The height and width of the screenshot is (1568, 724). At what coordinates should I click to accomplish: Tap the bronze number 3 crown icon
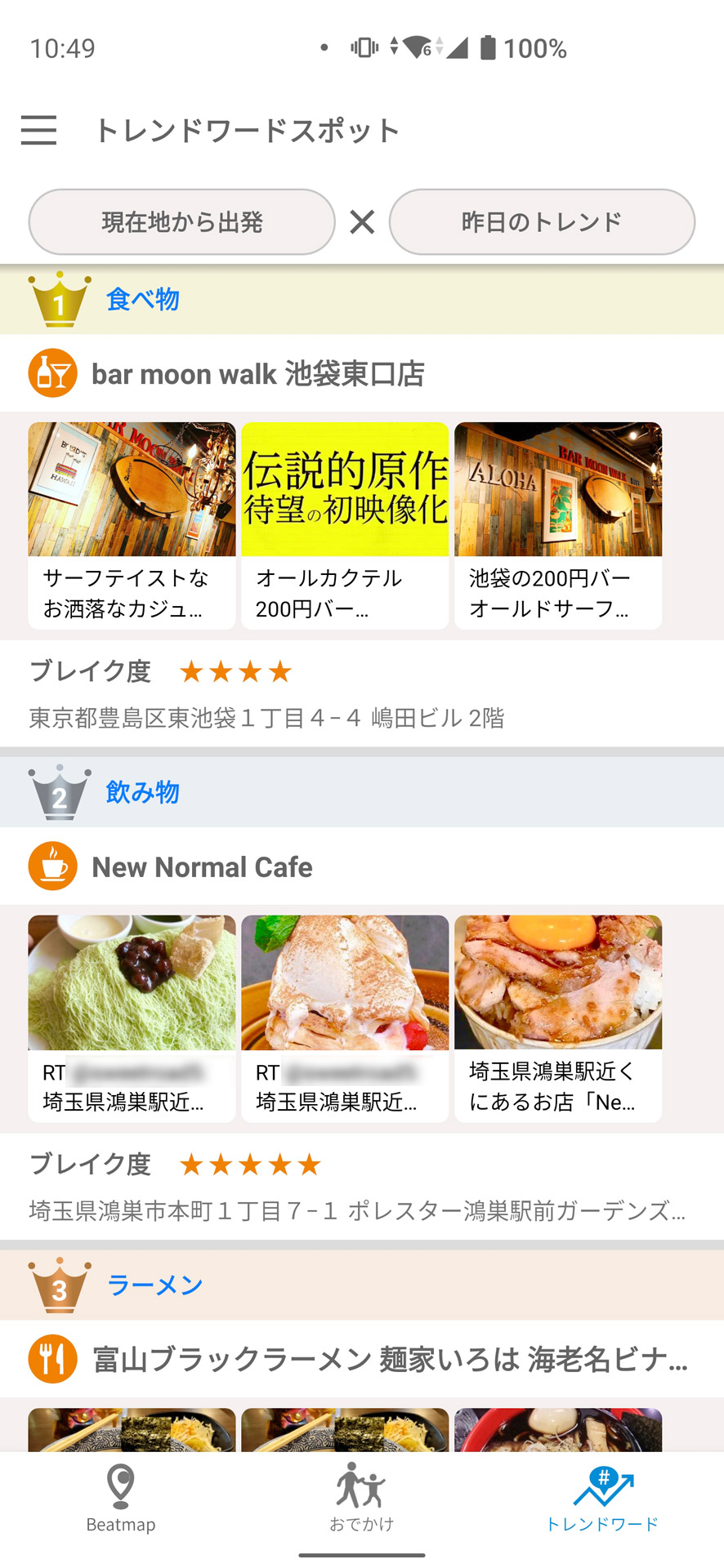coord(58,1284)
